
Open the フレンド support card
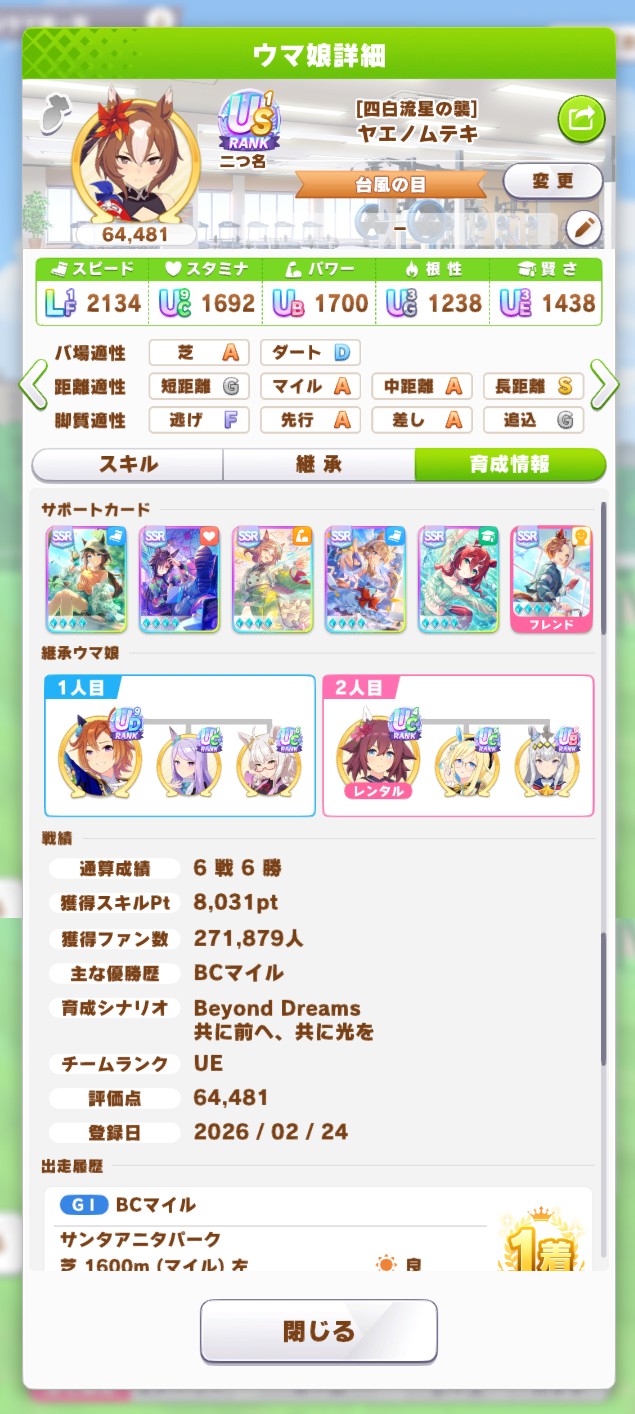coord(551,580)
